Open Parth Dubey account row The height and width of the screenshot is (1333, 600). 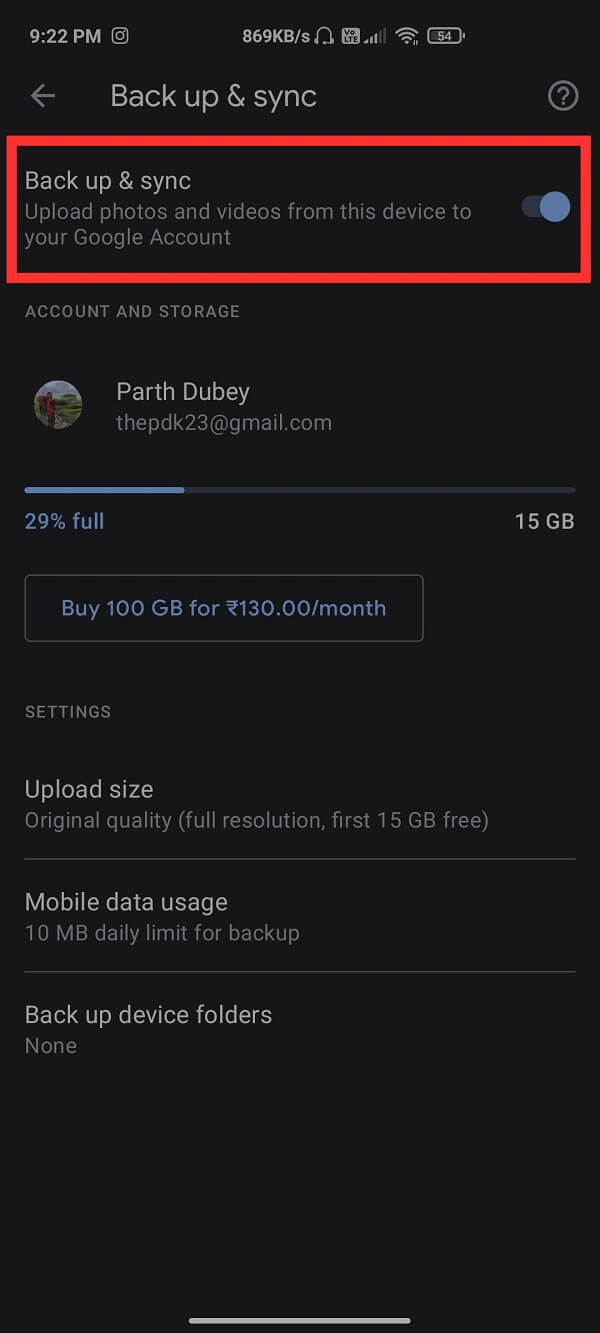pyautogui.click(x=300, y=406)
